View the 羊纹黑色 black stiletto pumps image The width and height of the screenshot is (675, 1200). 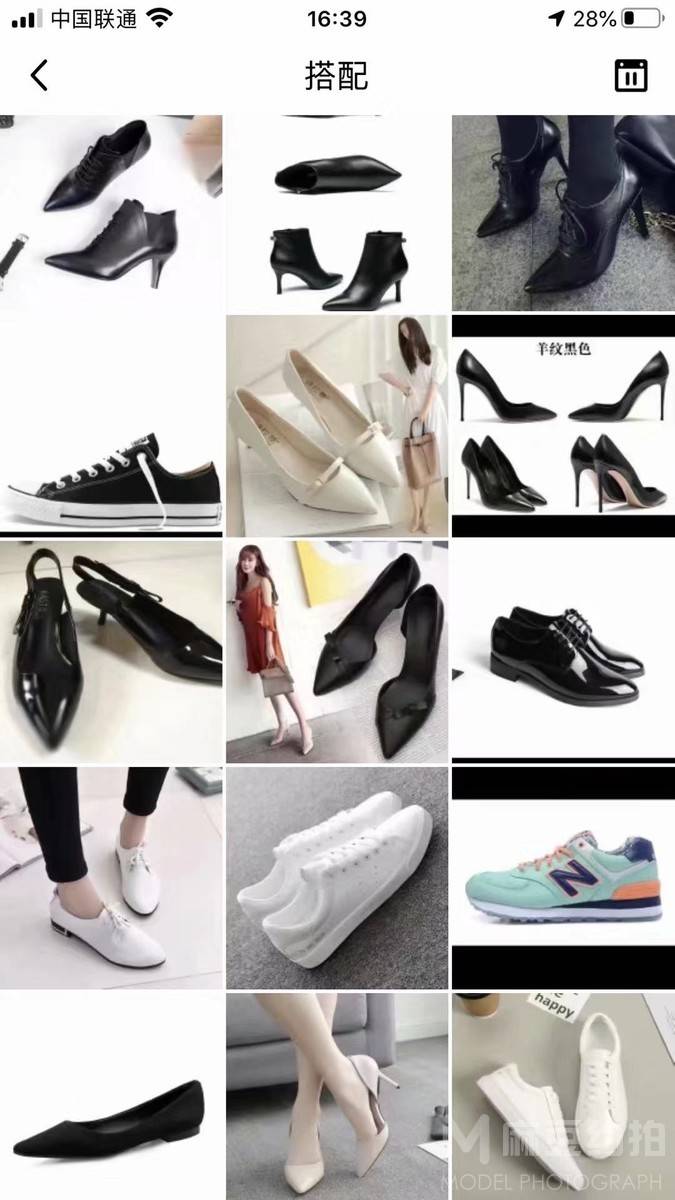pos(563,426)
